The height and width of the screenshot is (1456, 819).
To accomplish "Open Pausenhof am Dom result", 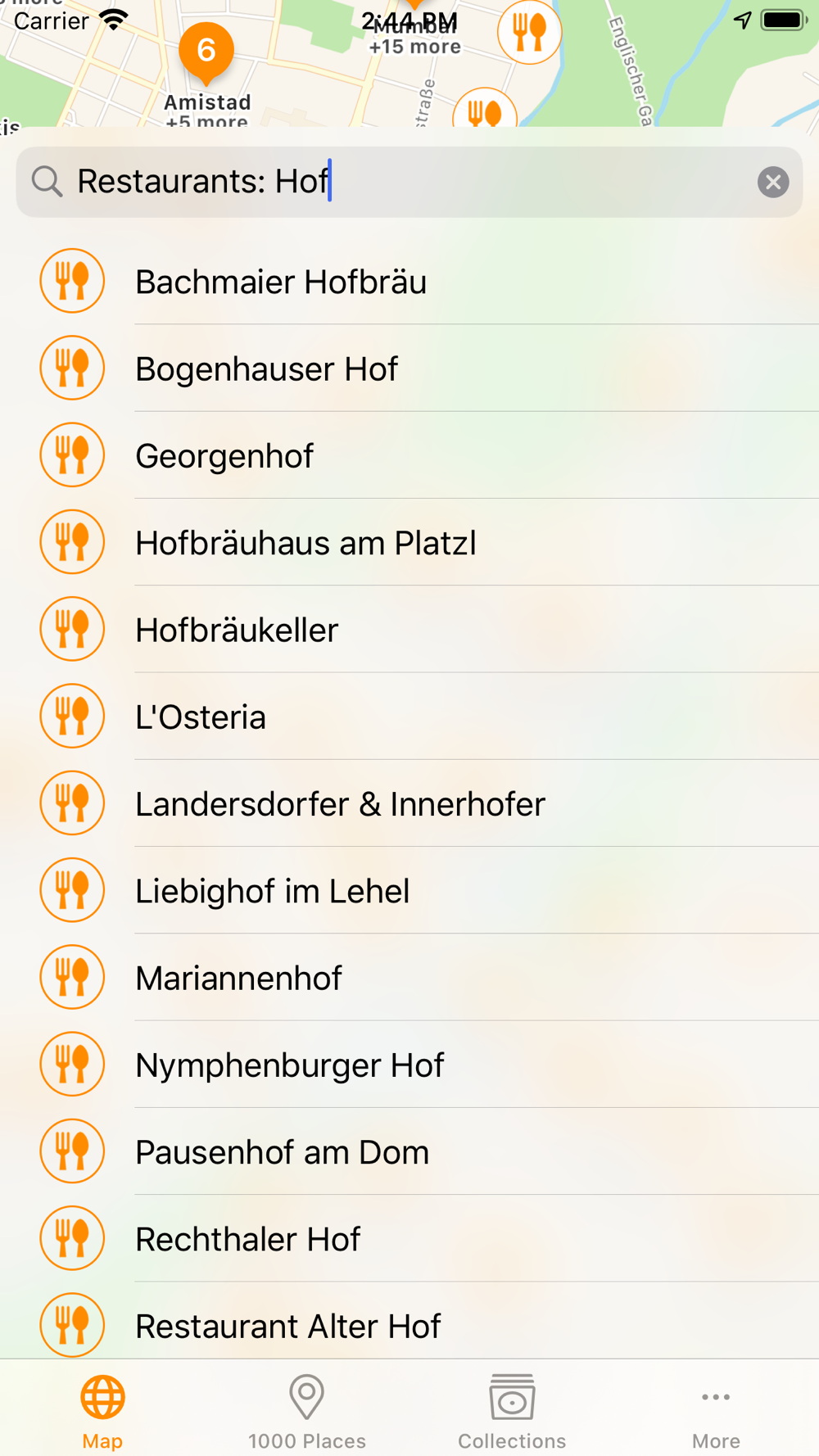I will pos(409,1151).
